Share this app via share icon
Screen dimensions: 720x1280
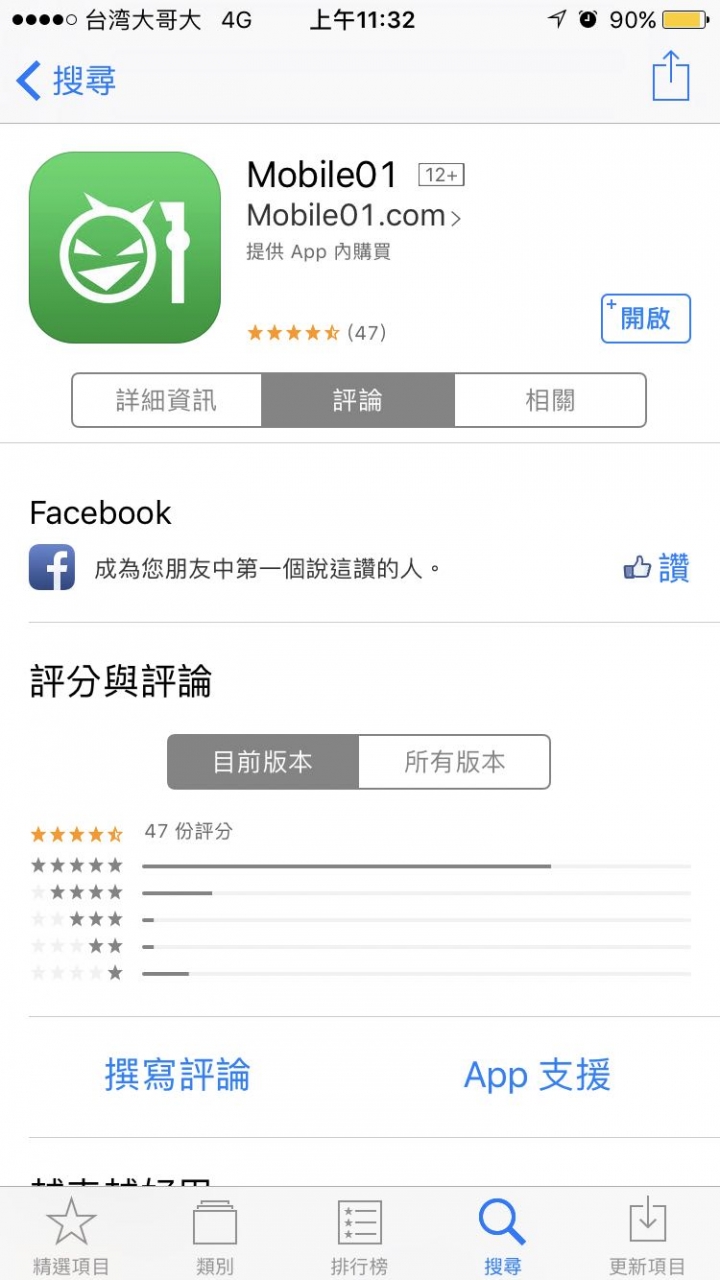click(670, 77)
